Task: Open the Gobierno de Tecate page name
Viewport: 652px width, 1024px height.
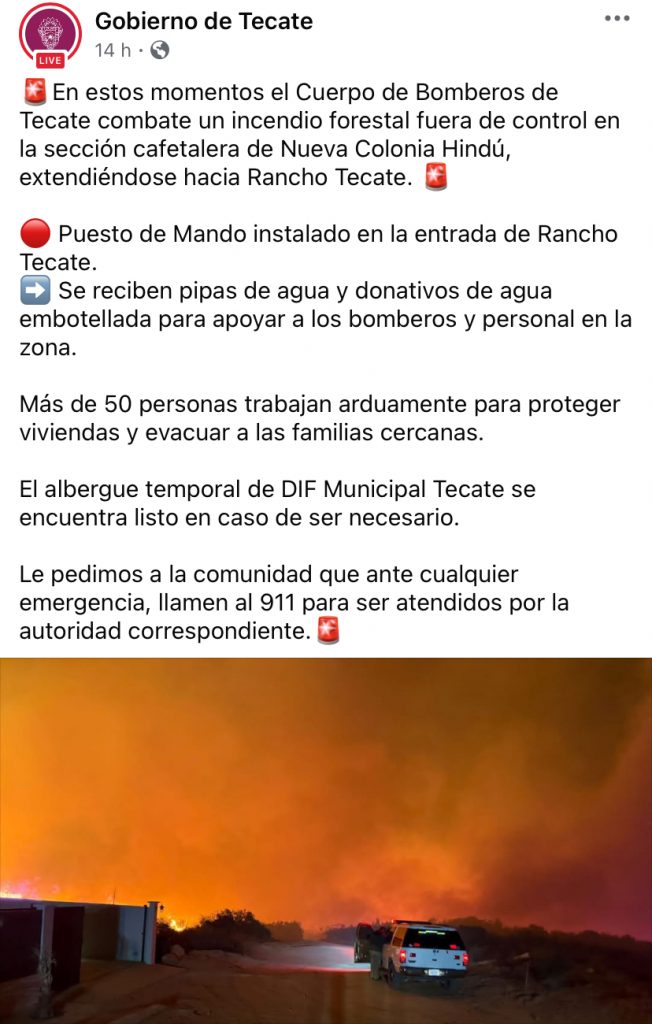Action: [204, 21]
